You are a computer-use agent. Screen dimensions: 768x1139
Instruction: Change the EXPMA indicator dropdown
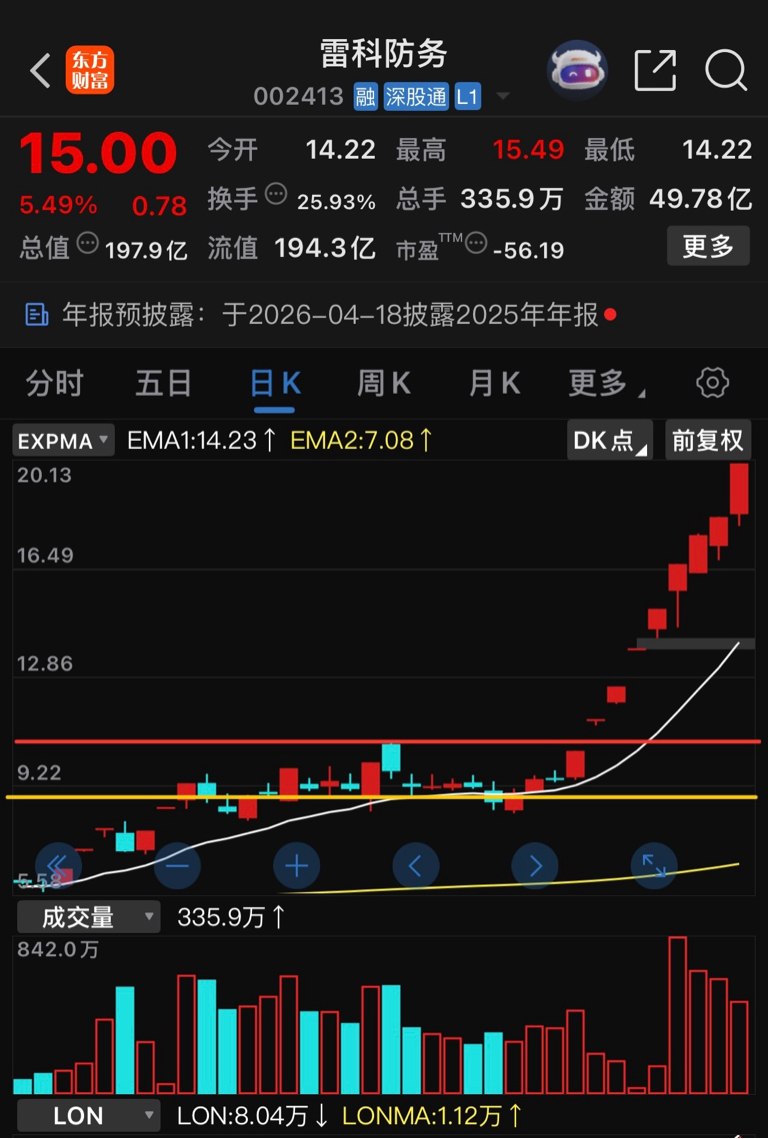point(63,440)
